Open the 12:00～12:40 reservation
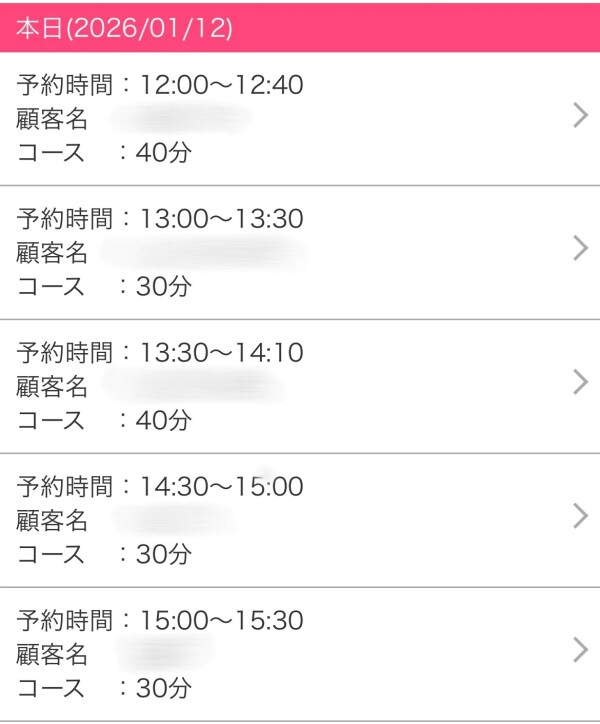Image resolution: width=600 pixels, height=724 pixels. (300, 118)
